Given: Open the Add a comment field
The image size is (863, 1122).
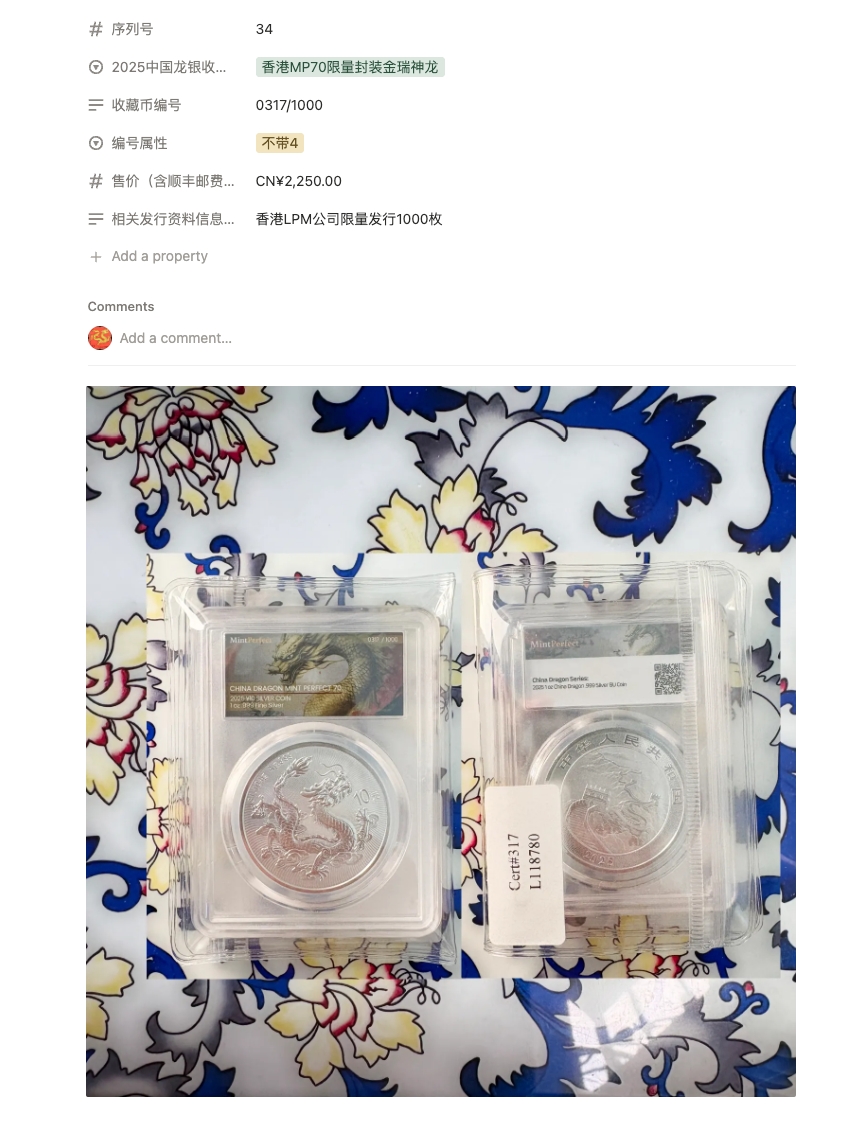Looking at the screenshot, I should click(176, 338).
